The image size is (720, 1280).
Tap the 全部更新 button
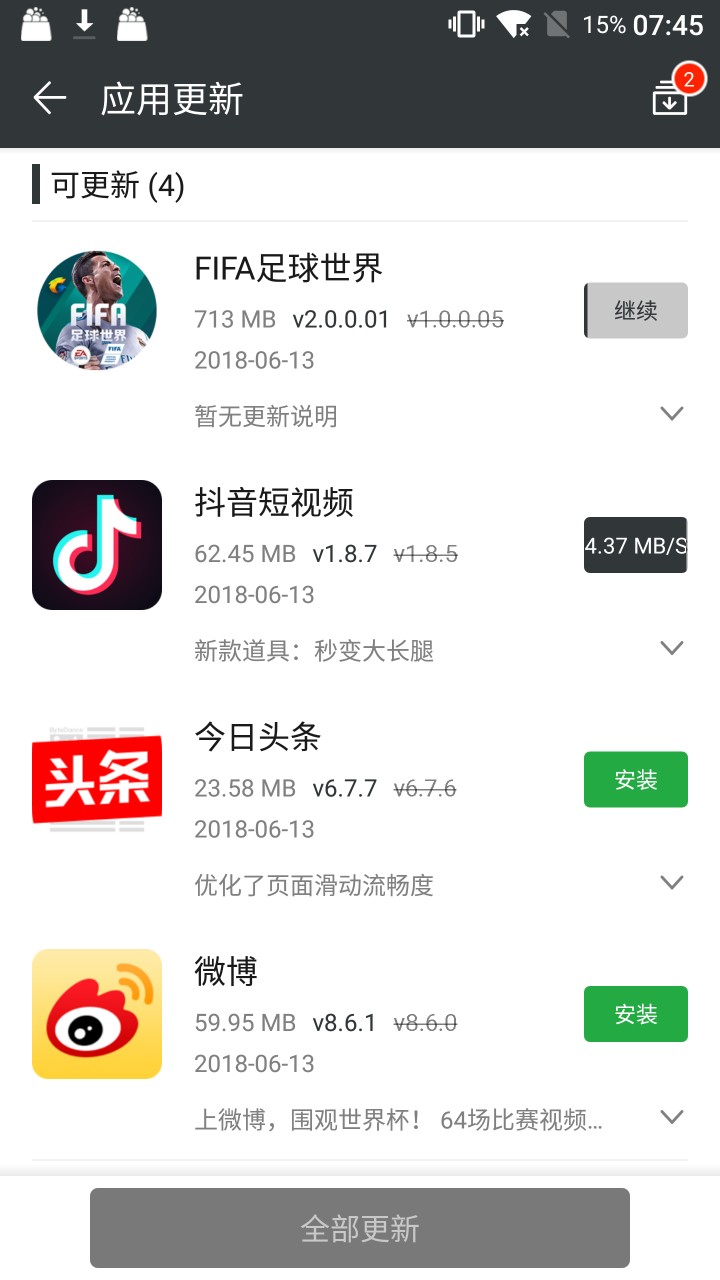[360, 1228]
